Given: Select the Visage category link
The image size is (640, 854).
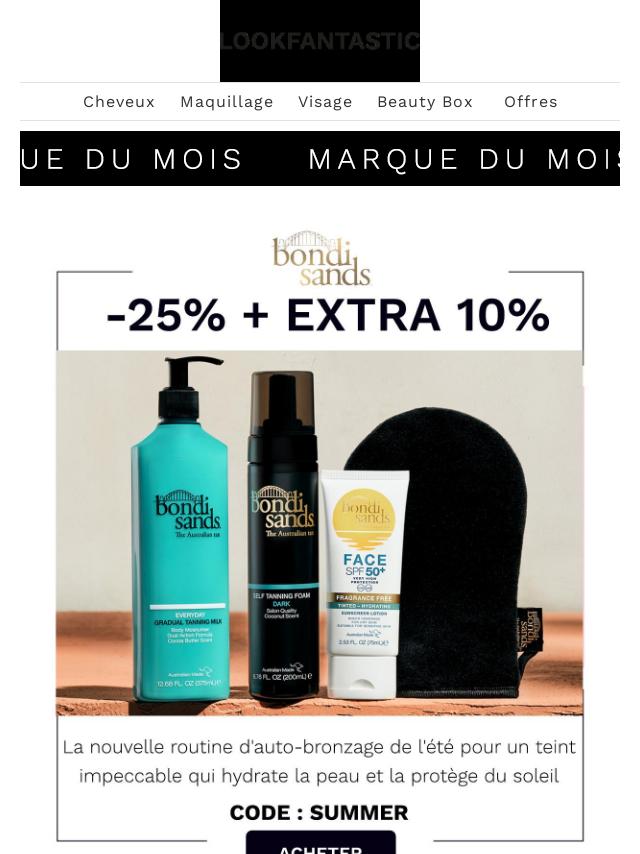Looking at the screenshot, I should click(325, 102).
